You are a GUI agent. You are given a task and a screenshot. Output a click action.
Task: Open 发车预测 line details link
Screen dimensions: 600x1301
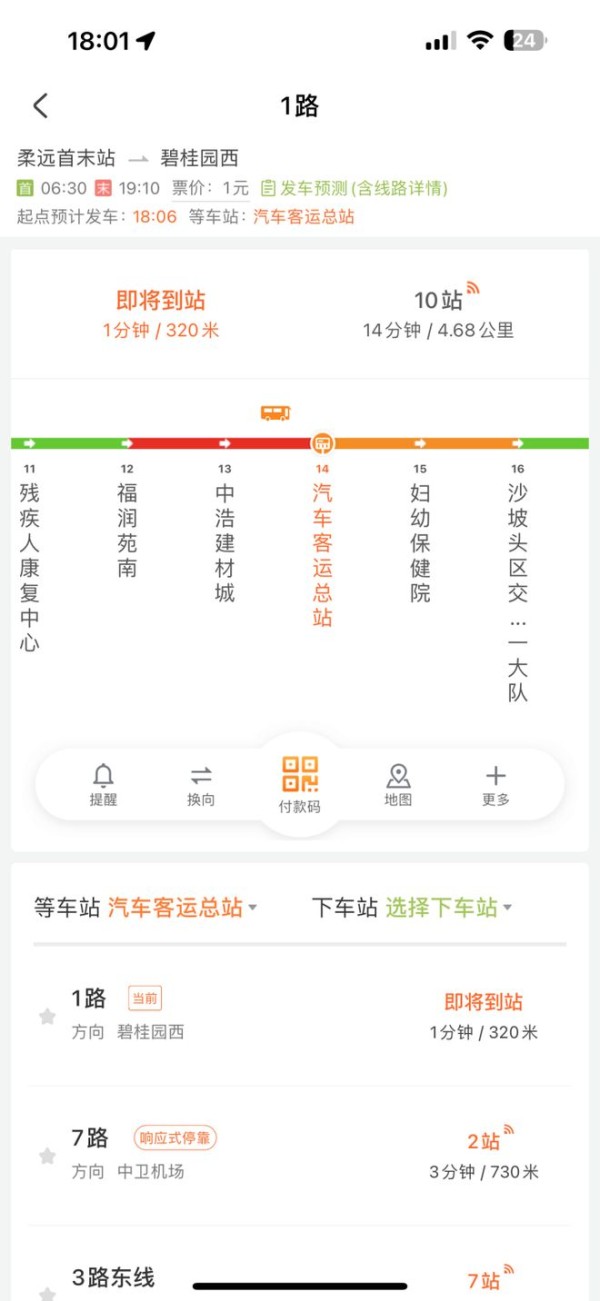(354, 188)
